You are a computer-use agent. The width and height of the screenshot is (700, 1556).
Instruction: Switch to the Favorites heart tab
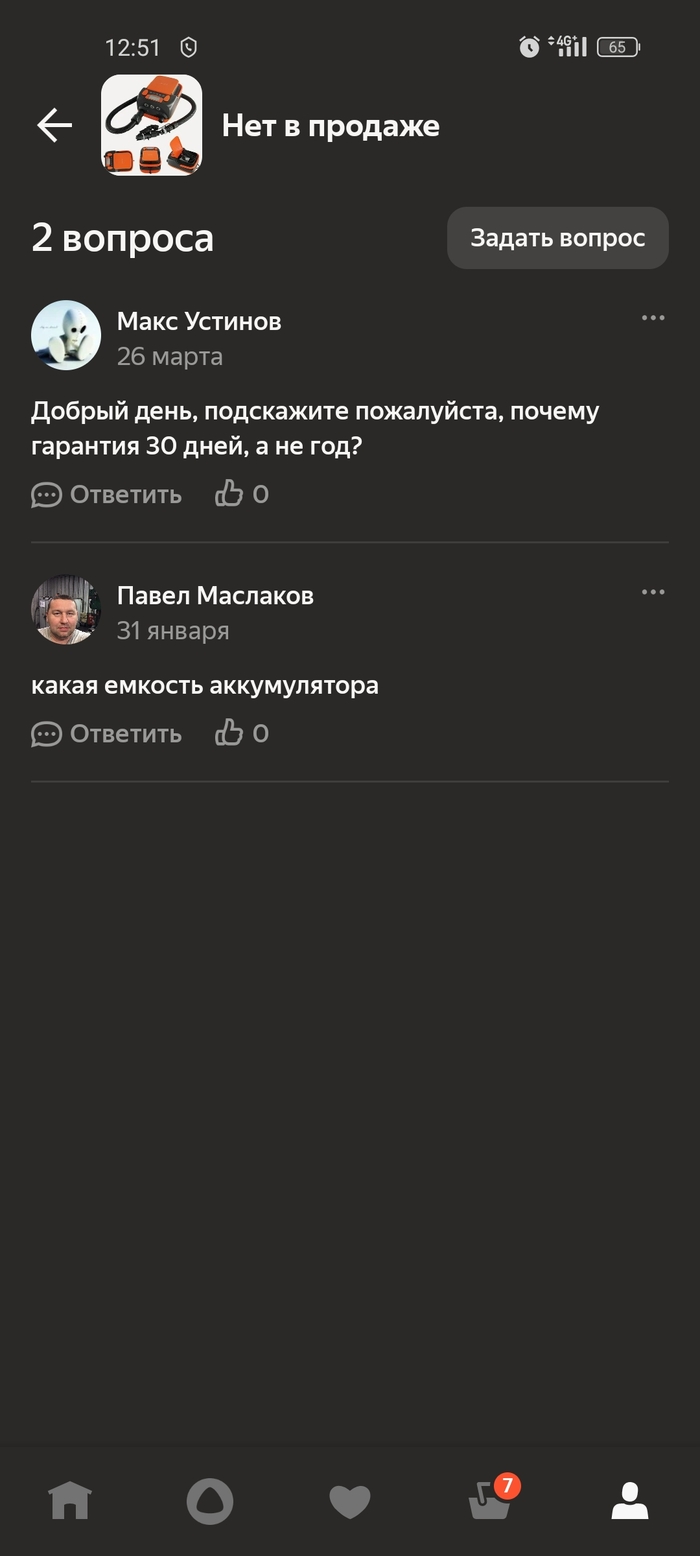(x=350, y=1501)
